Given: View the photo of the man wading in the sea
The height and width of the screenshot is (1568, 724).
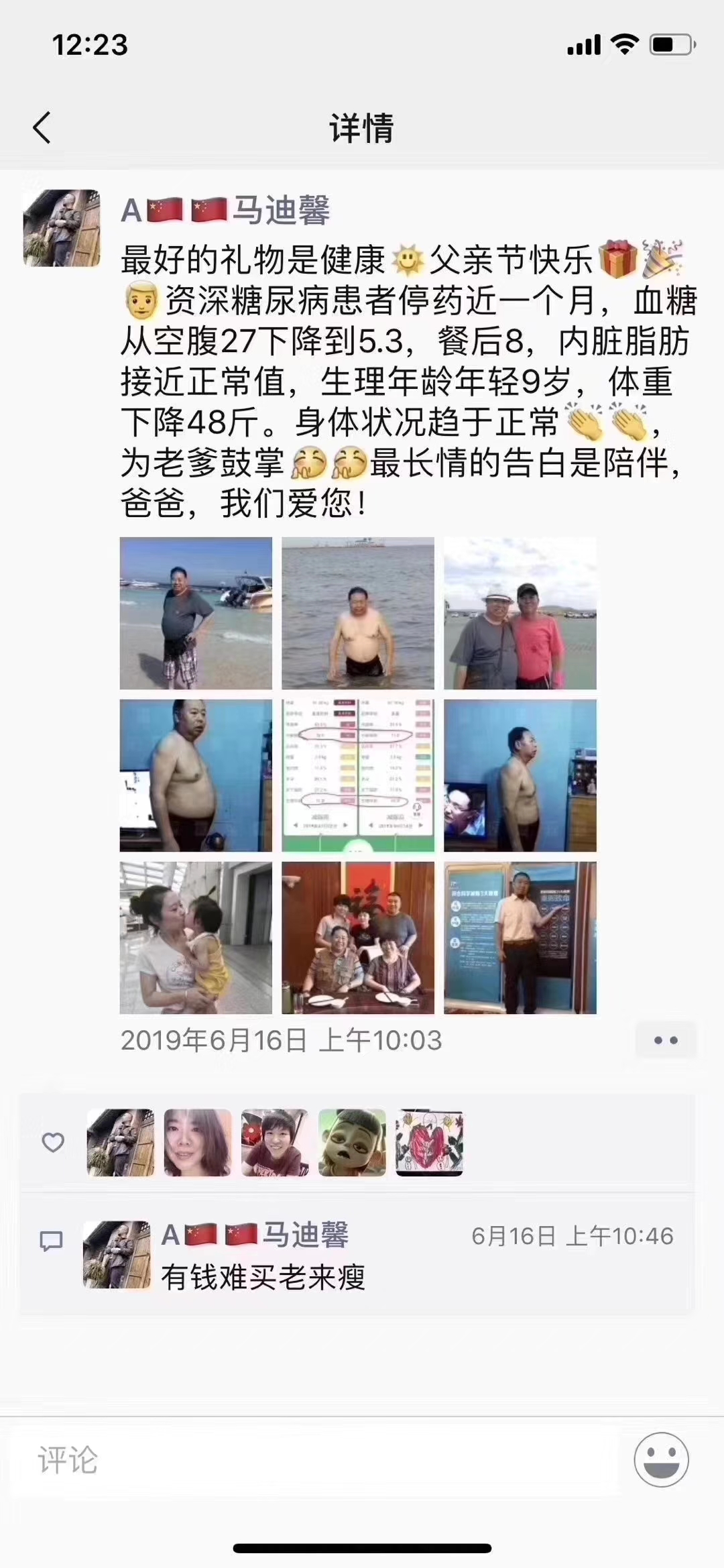Looking at the screenshot, I should tap(357, 613).
